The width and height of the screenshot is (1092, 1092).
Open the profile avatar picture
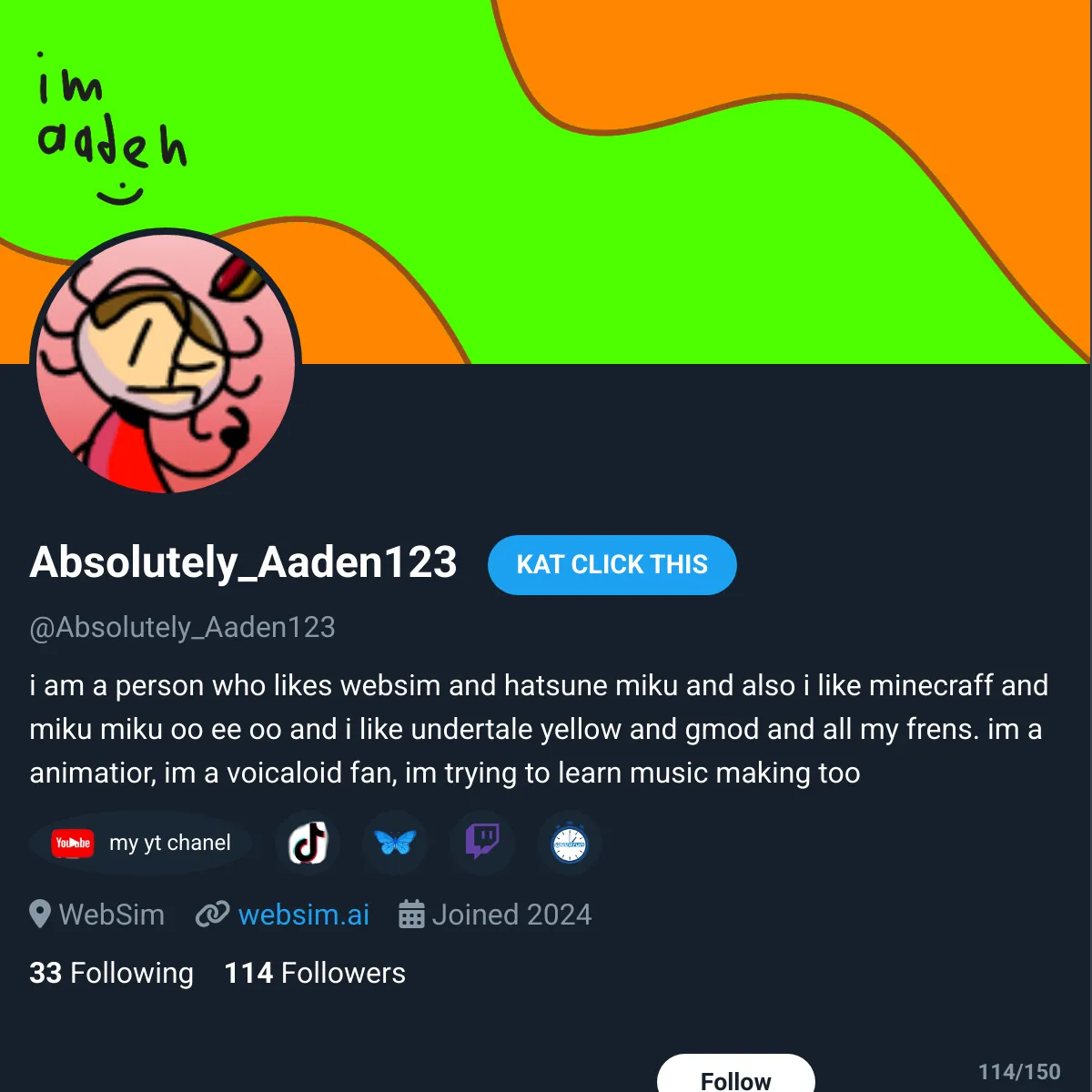166,362
